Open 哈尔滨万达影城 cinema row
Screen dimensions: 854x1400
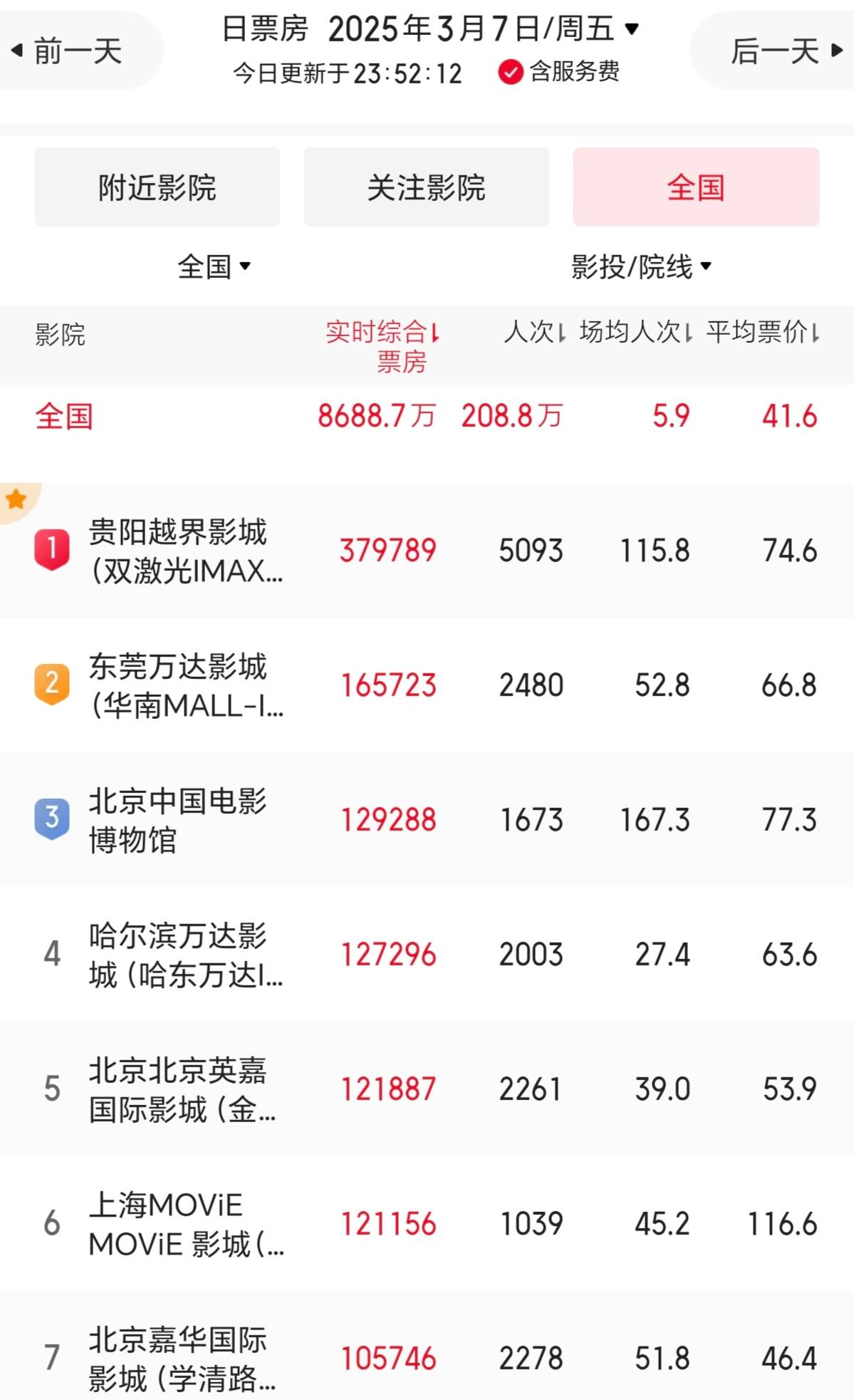(x=427, y=955)
